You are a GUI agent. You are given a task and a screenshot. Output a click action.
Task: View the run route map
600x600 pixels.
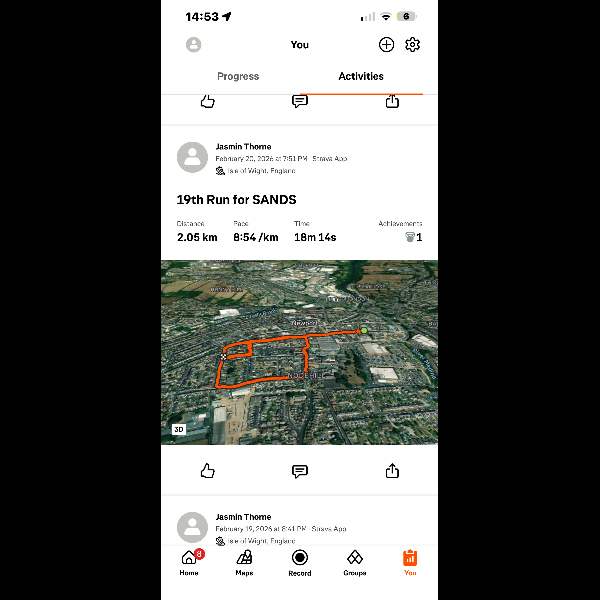coord(300,350)
